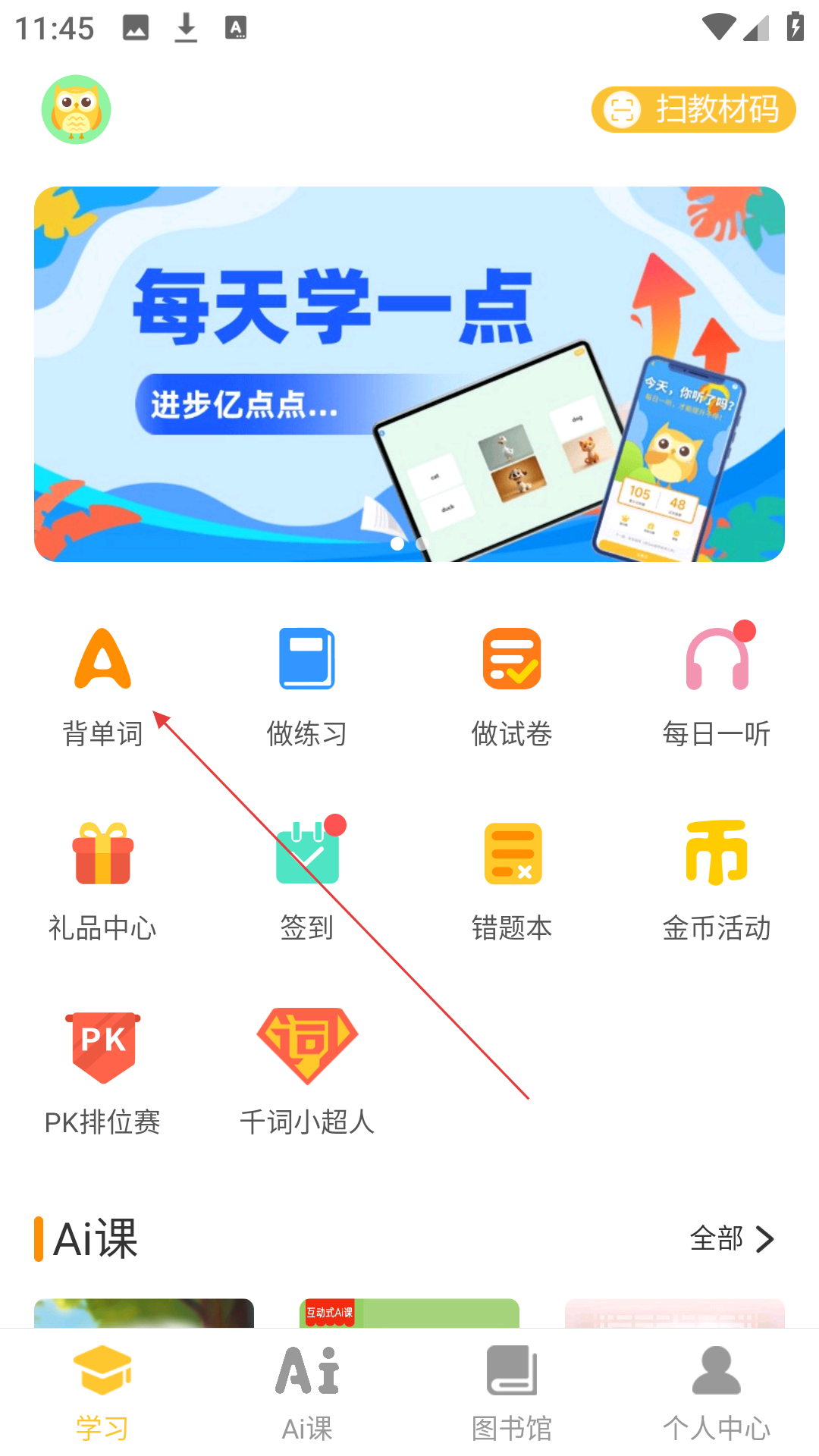Open the owl profile avatar
The height and width of the screenshot is (1456, 819).
(76, 109)
